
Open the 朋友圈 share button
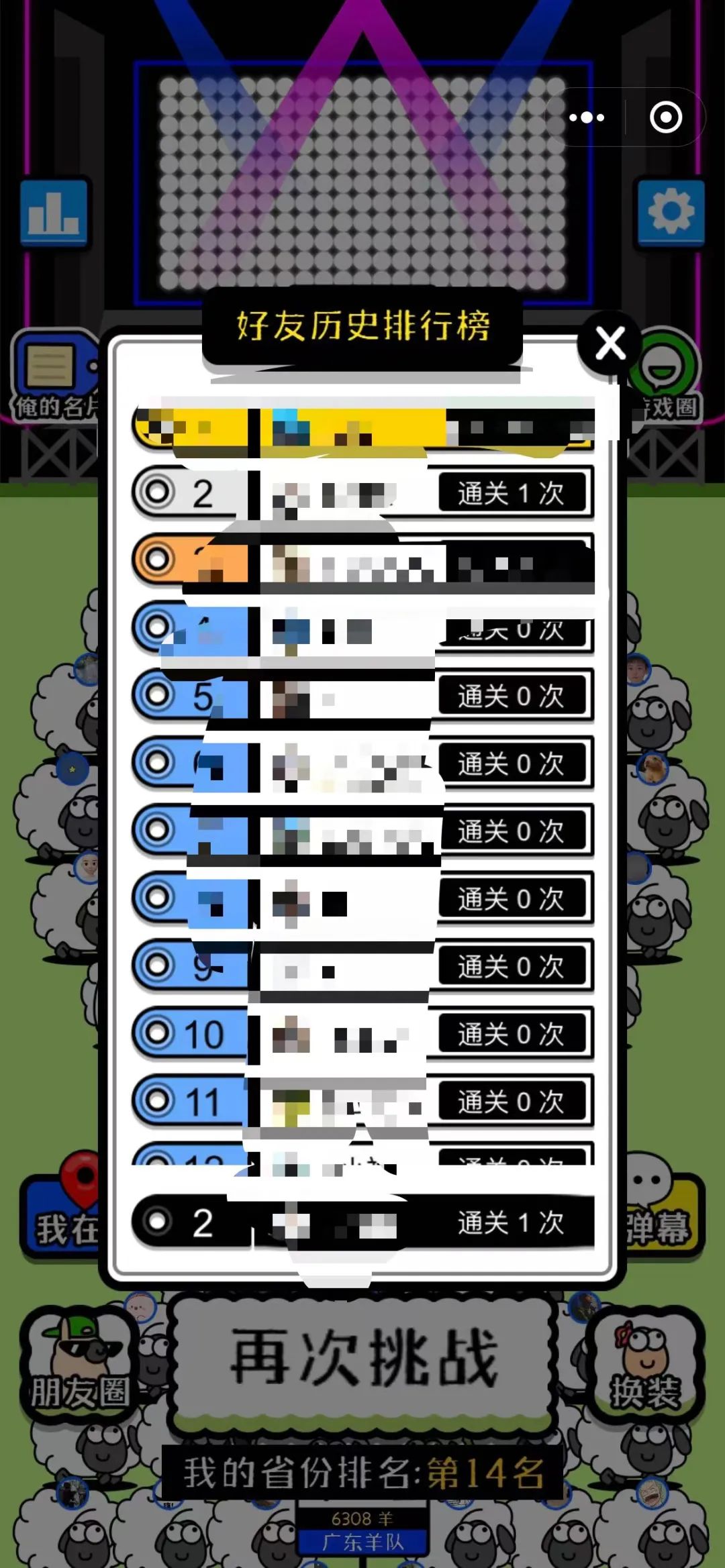[77, 1363]
